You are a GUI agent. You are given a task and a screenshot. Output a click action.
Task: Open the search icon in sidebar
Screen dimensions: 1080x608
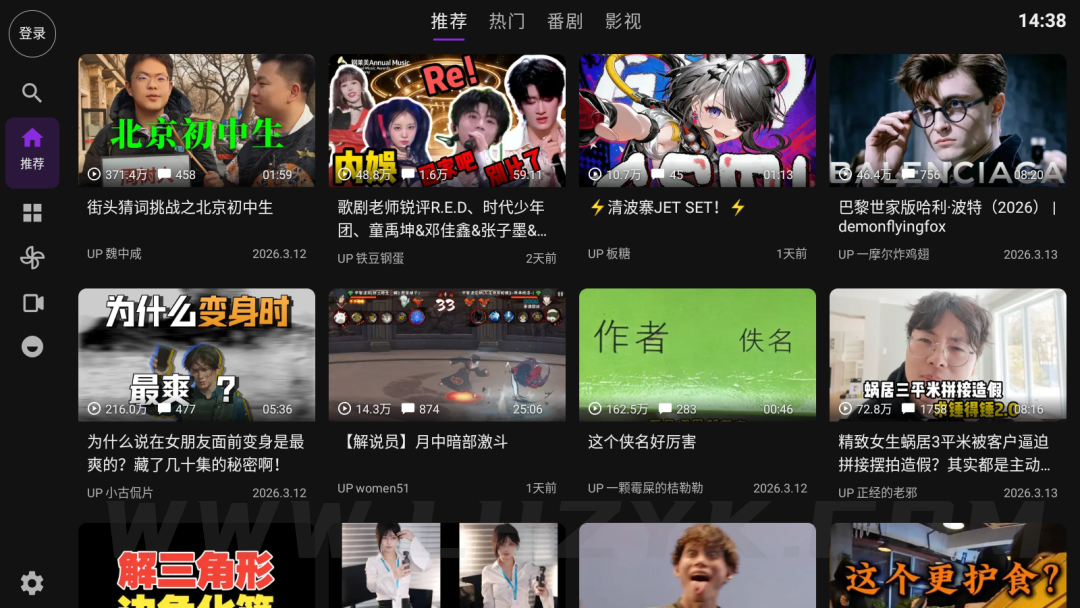pos(32,92)
